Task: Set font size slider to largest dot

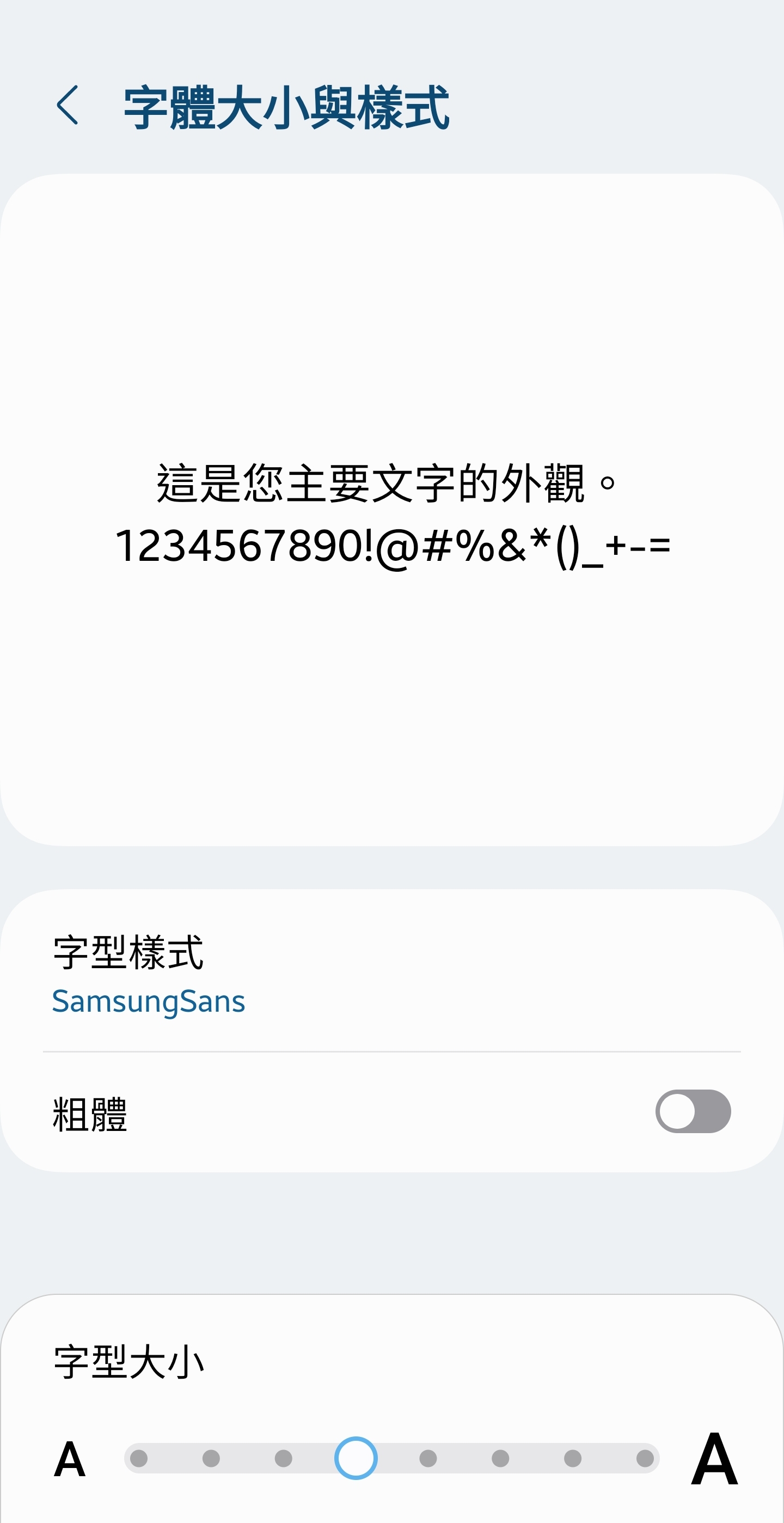Action: [645, 1459]
